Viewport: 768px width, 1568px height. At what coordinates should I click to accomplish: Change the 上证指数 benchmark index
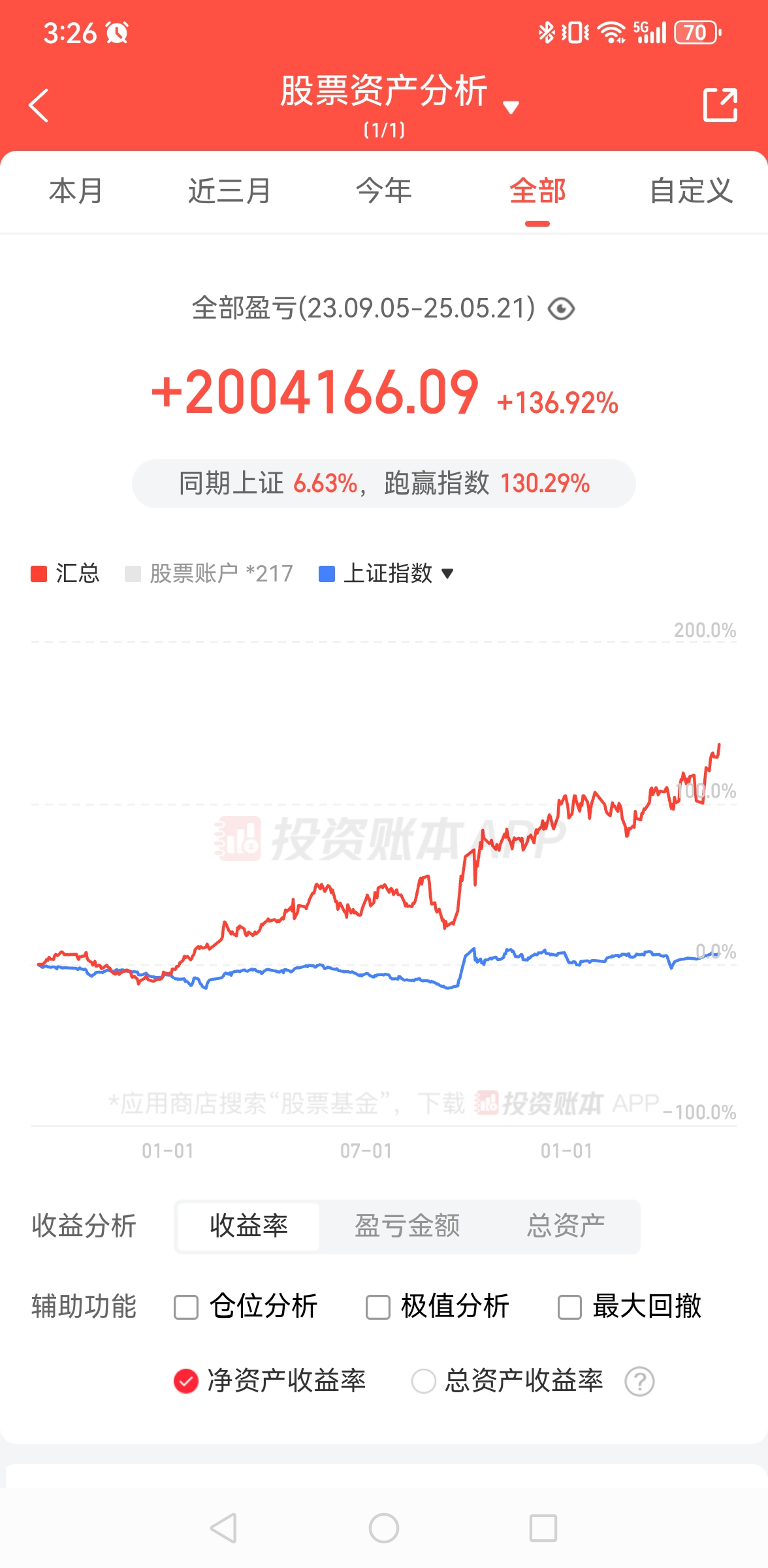pos(387,574)
